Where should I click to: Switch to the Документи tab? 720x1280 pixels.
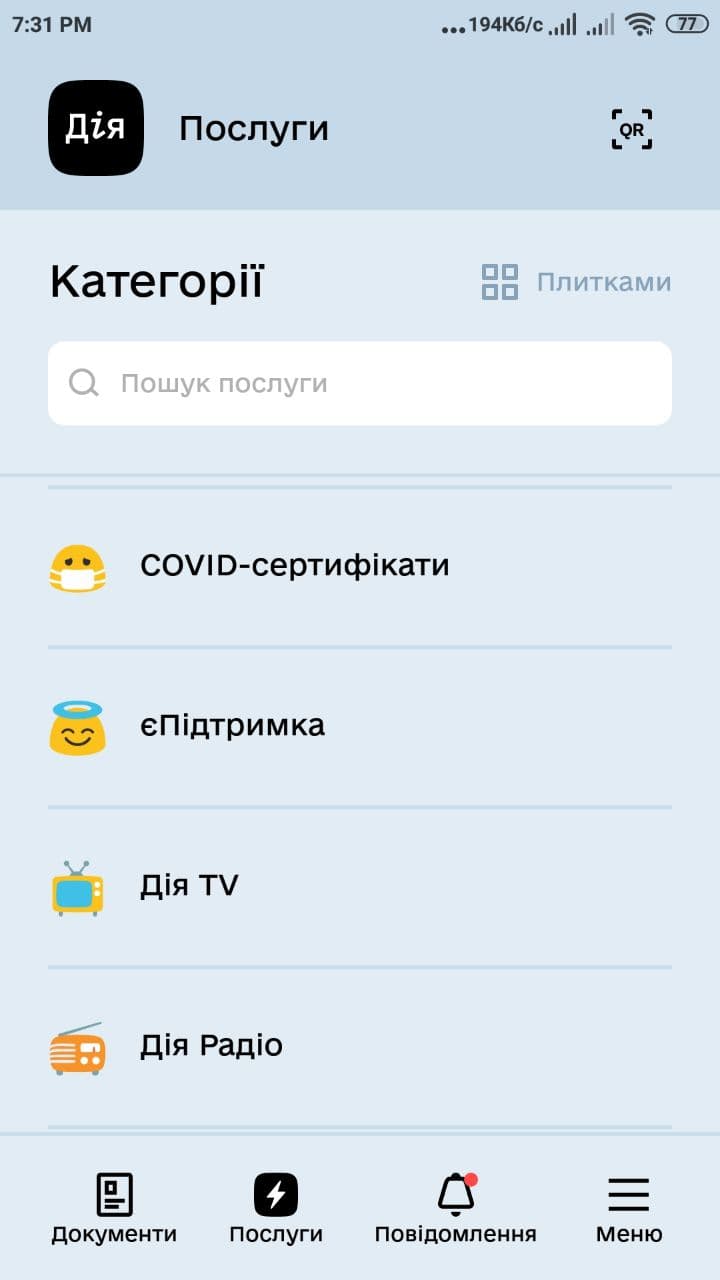[x=114, y=1208]
